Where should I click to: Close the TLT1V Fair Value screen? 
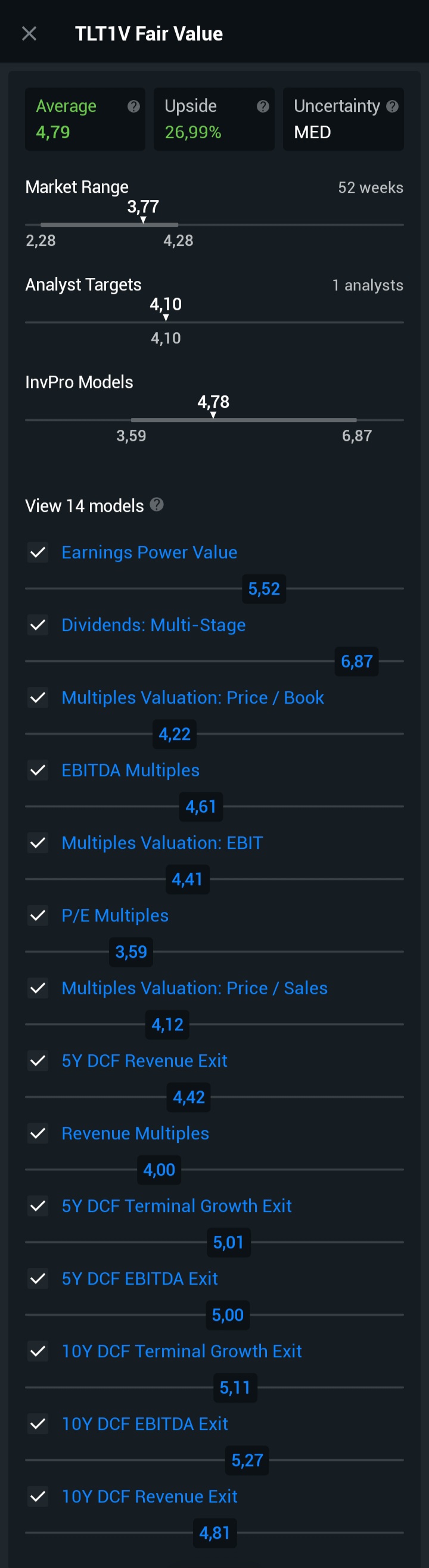click(29, 33)
